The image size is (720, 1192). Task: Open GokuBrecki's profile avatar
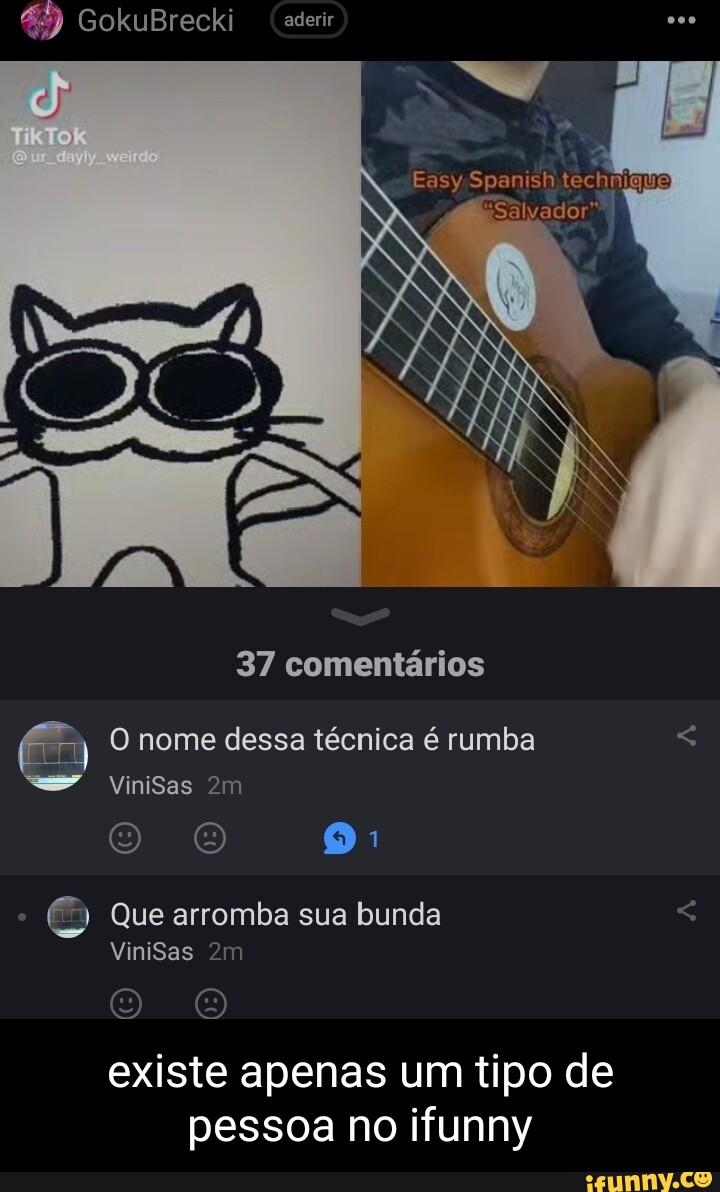41,21
